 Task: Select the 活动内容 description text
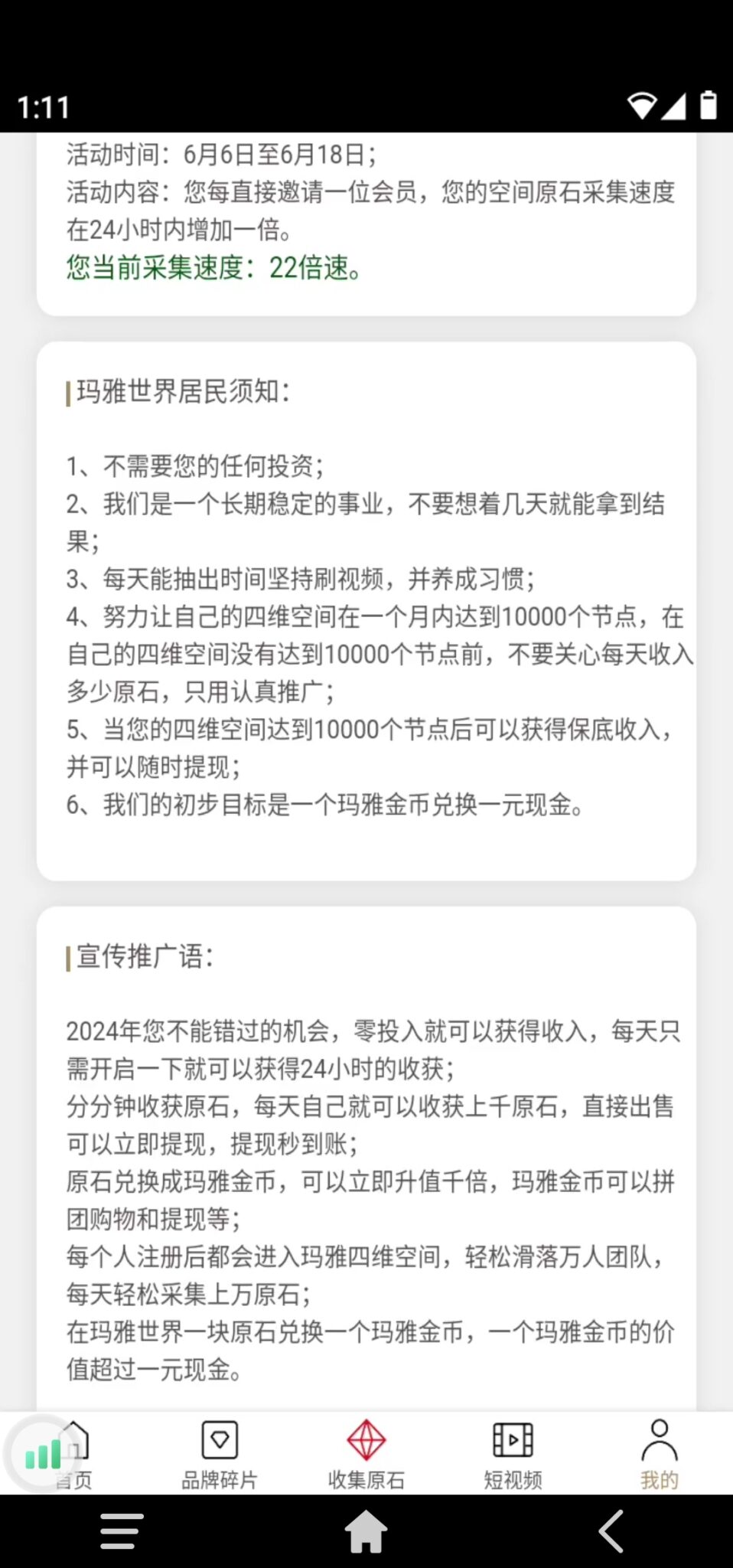tap(370, 194)
